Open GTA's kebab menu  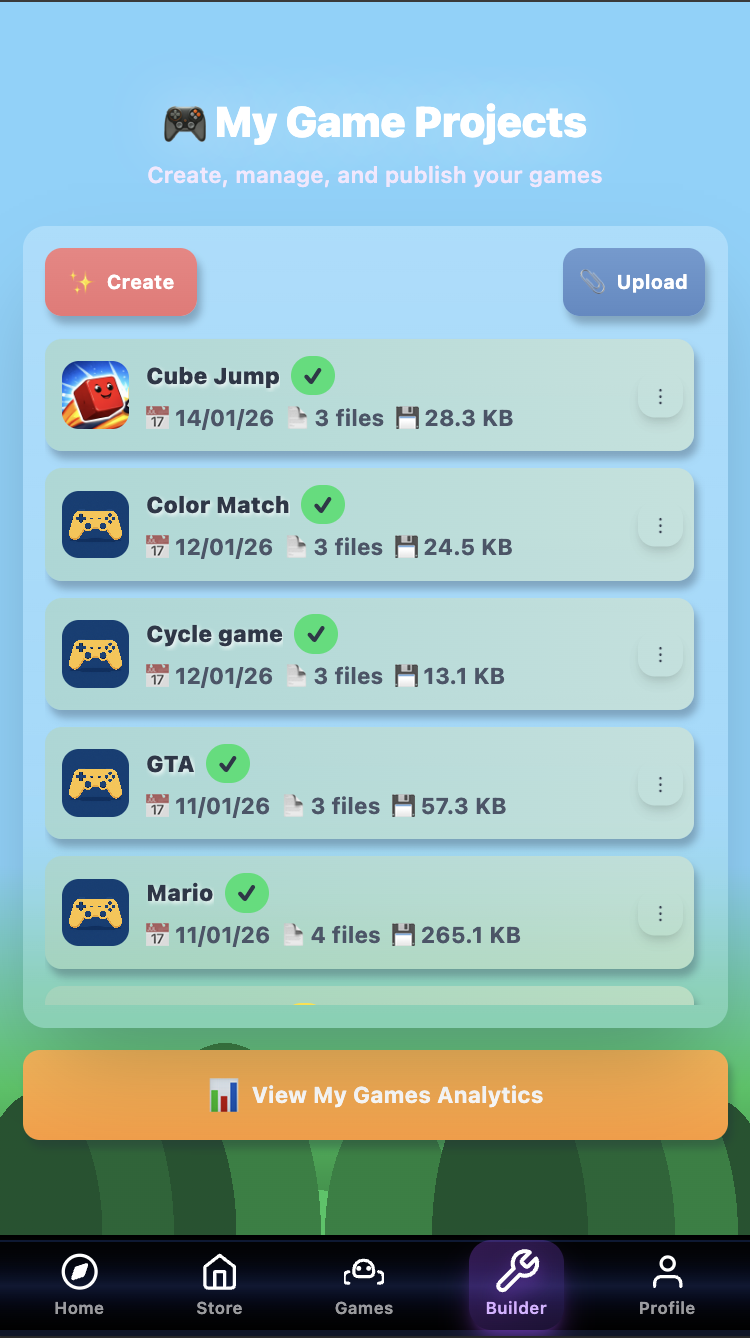[660, 784]
